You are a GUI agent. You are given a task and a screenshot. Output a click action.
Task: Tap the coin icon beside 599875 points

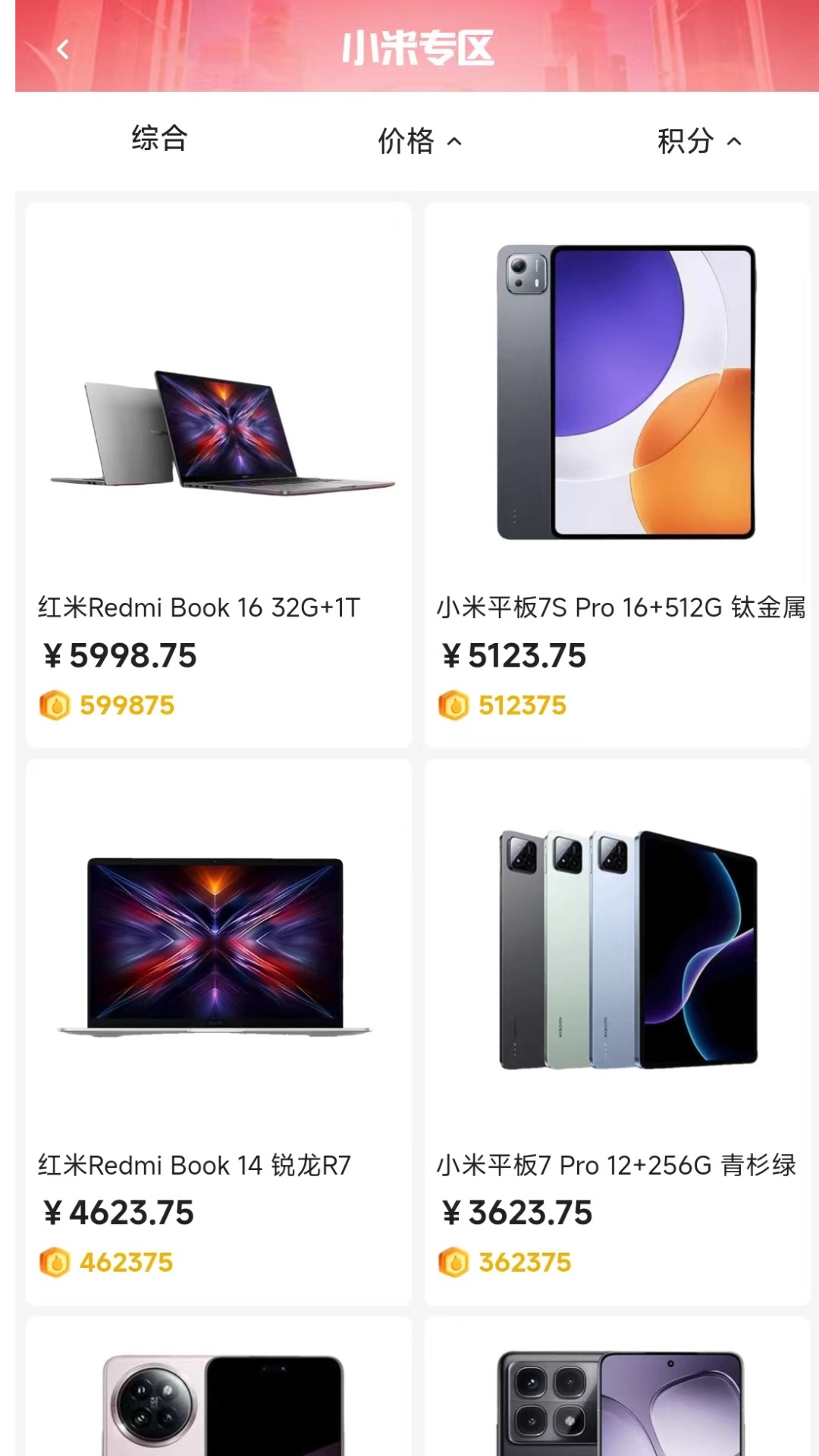pos(55,705)
